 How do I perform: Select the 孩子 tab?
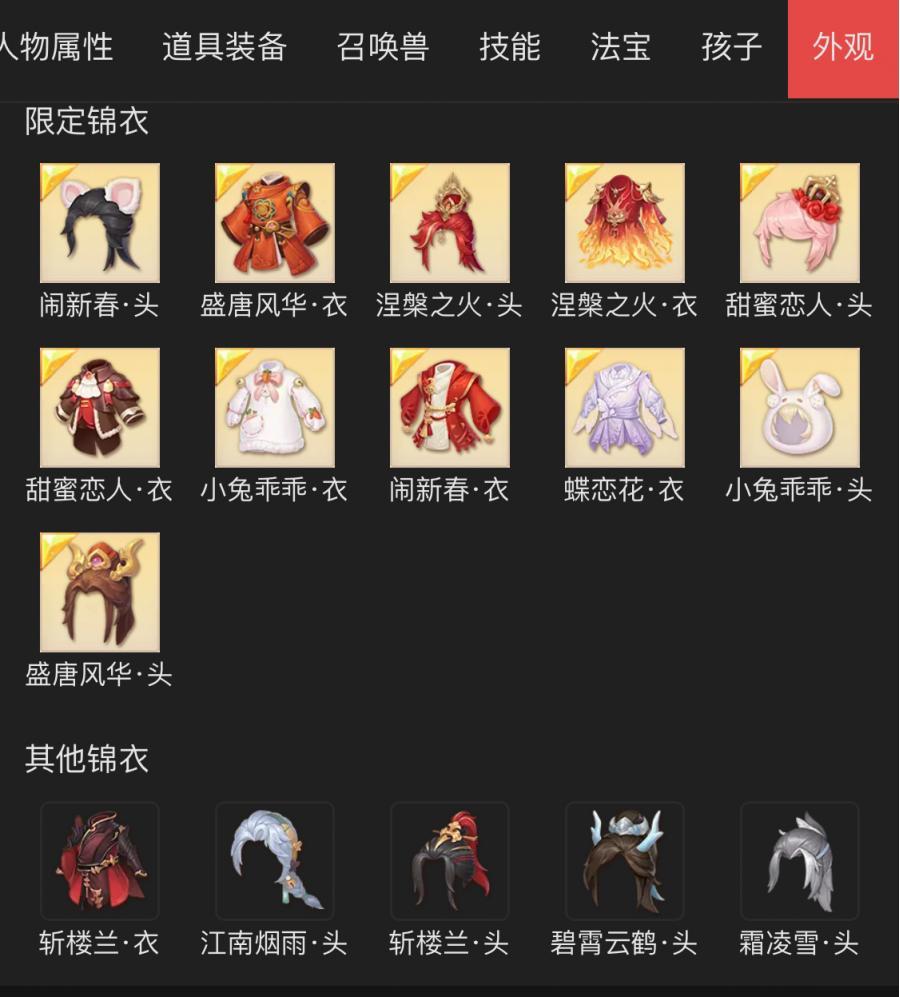tap(731, 47)
